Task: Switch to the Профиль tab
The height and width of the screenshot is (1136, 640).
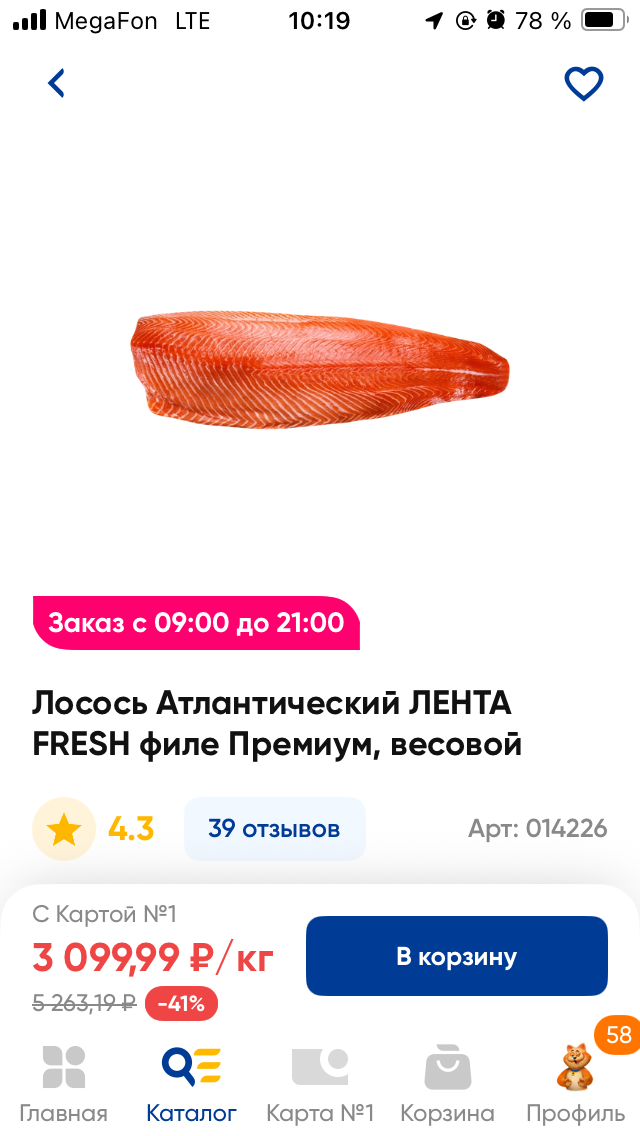Action: pyautogui.click(x=575, y=1082)
